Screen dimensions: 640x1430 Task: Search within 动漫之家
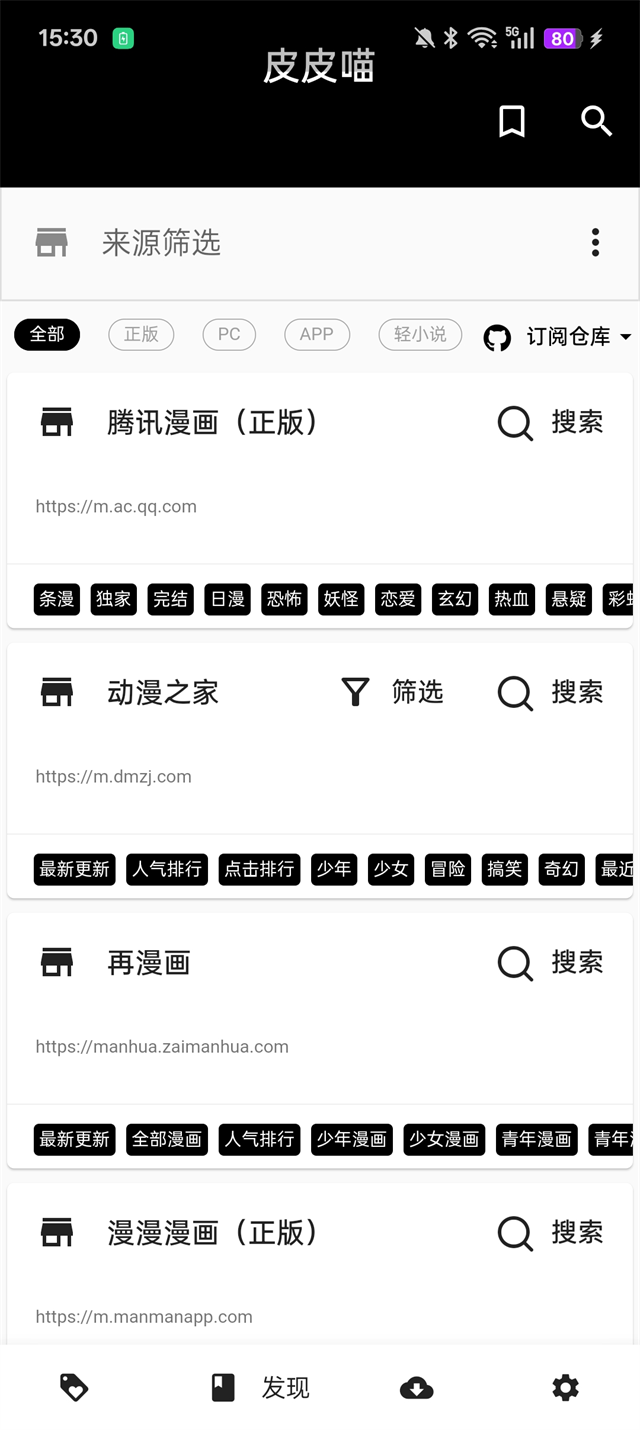(x=551, y=692)
